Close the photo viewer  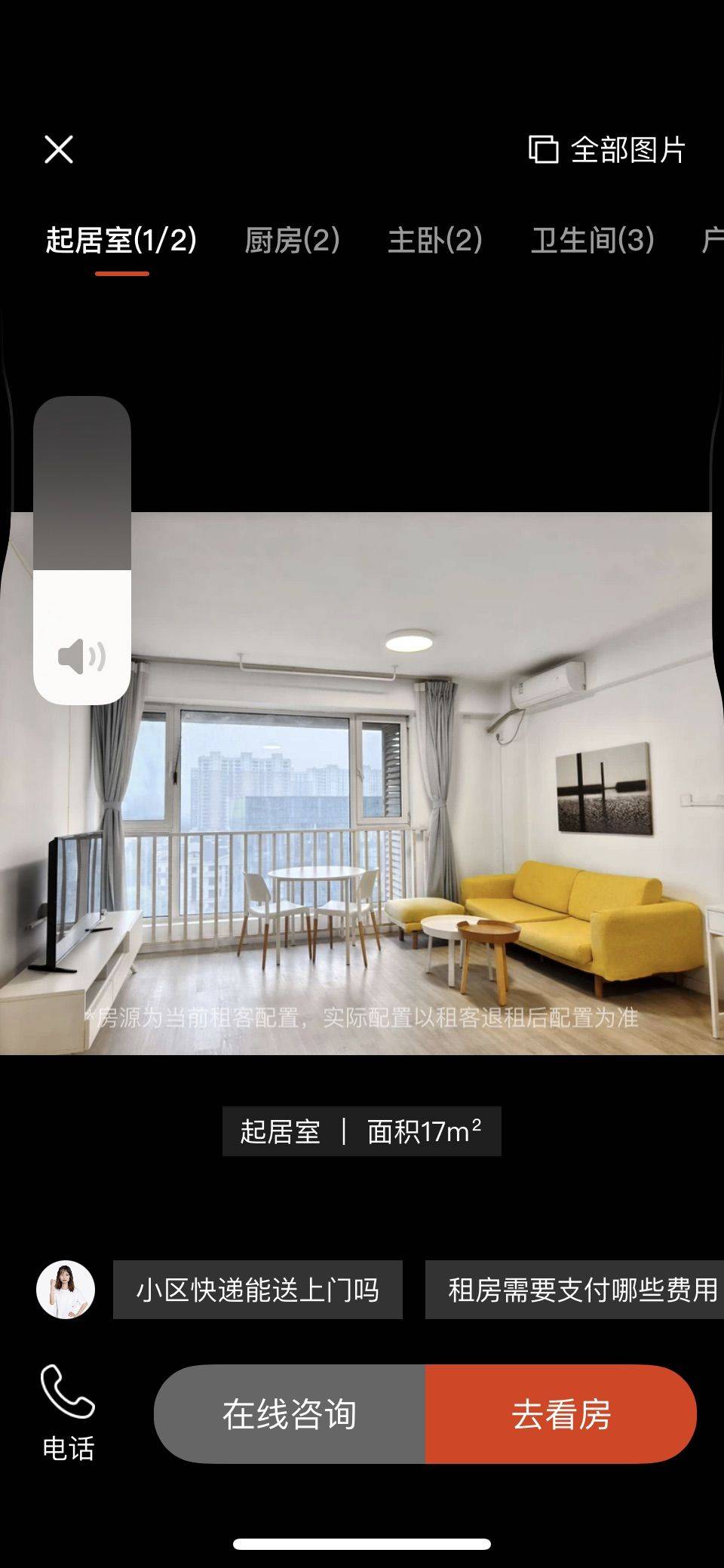(59, 149)
